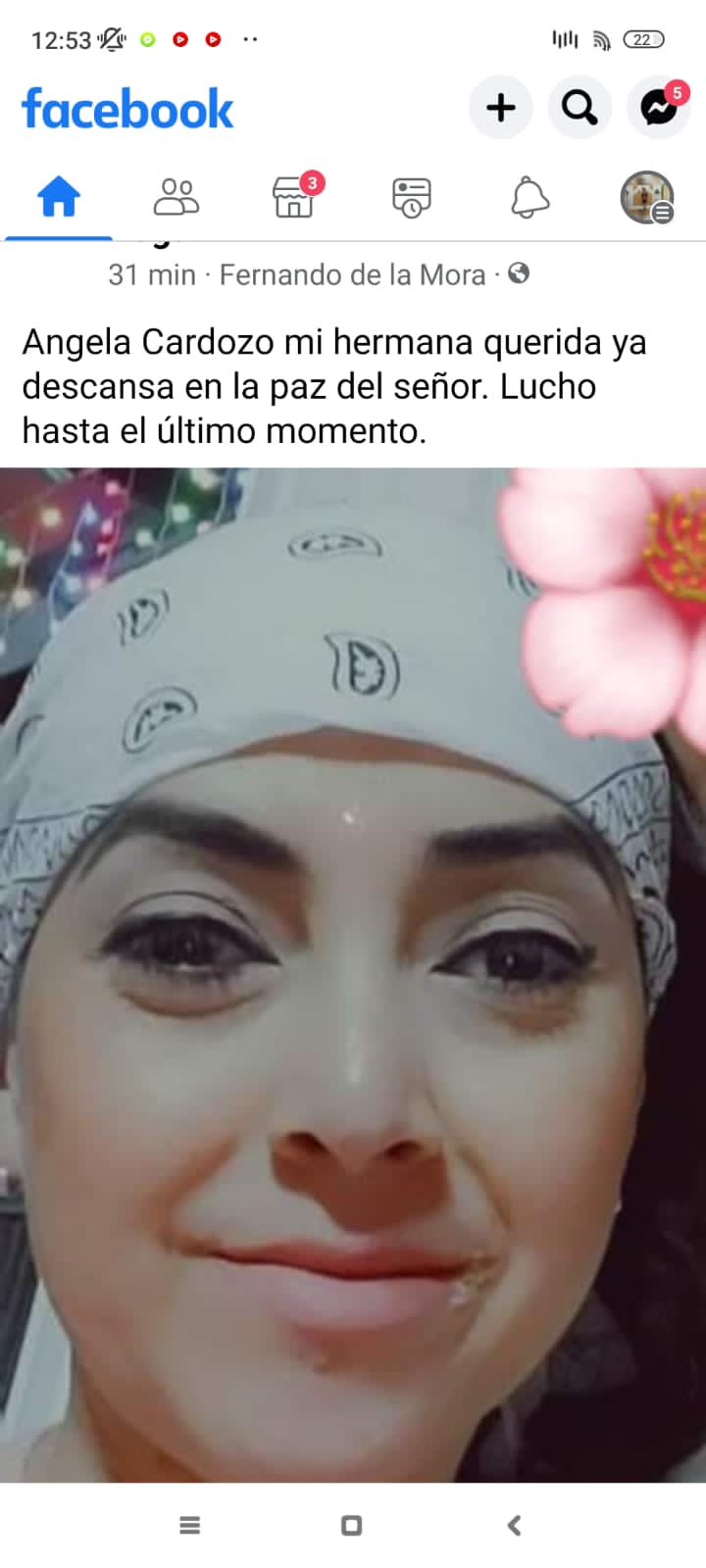Open the profile menu tab
Viewport: 706px width, 1568px height.
647,198
